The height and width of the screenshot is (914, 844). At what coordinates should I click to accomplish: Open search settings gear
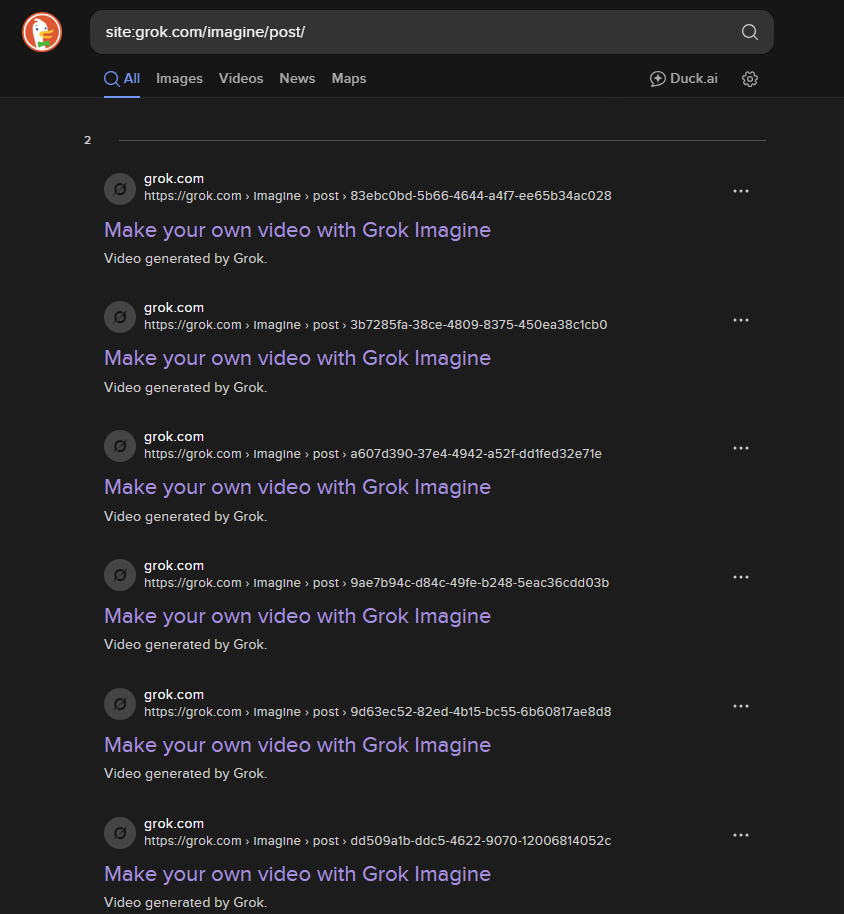click(x=750, y=79)
